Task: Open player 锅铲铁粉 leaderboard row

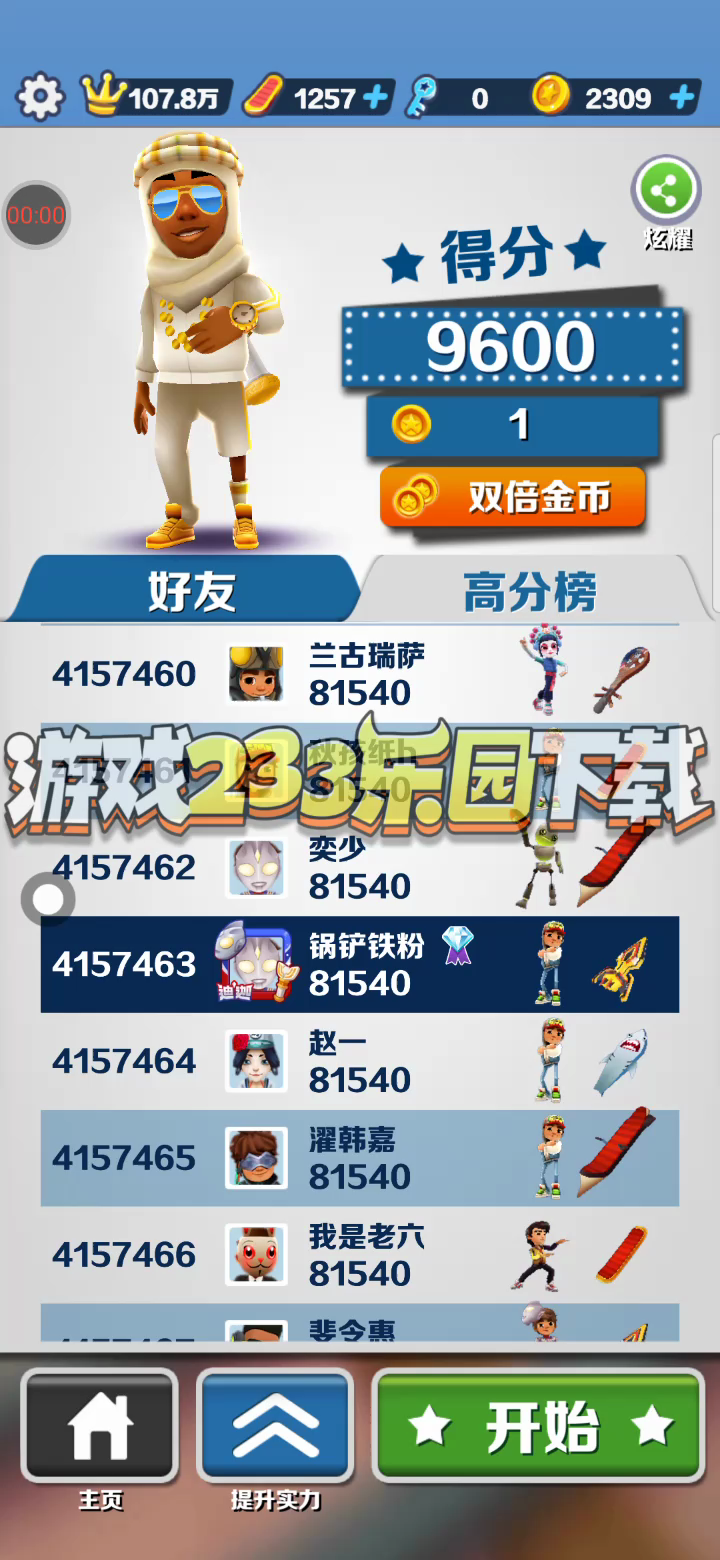Action: (x=360, y=964)
